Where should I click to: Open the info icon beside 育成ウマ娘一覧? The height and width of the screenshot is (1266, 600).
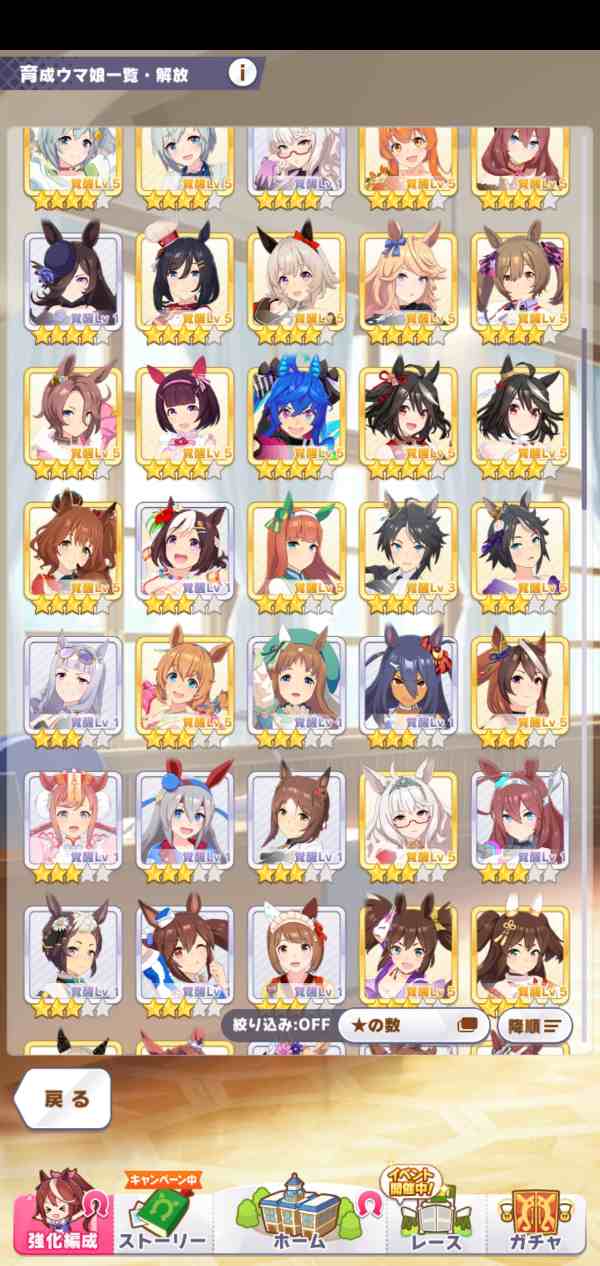[x=243, y=73]
